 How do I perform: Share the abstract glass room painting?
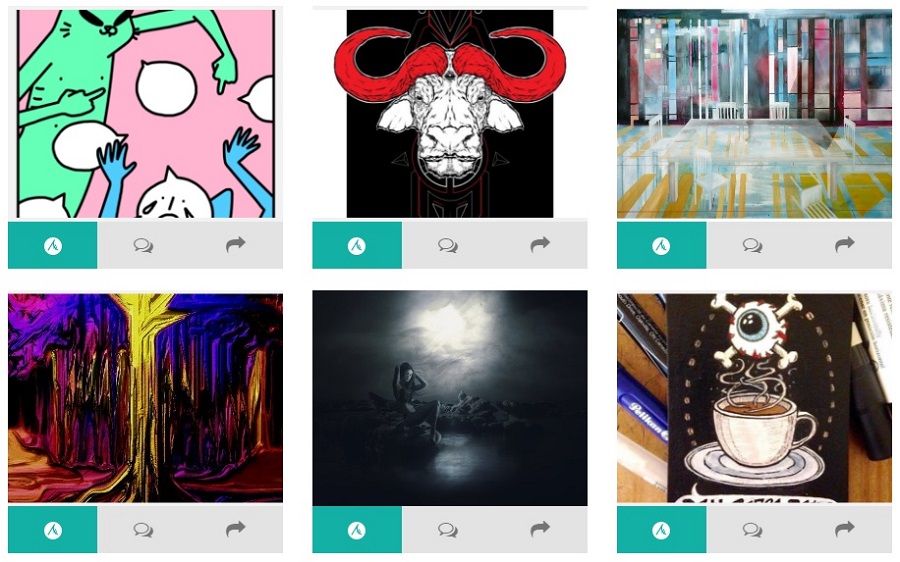coord(844,245)
